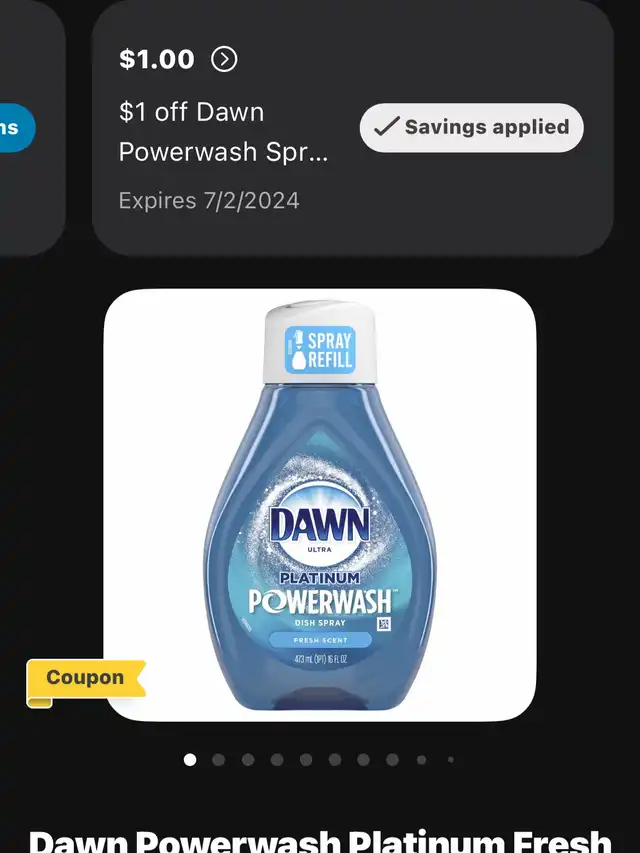Tap the Savings applied button

click(x=471, y=128)
